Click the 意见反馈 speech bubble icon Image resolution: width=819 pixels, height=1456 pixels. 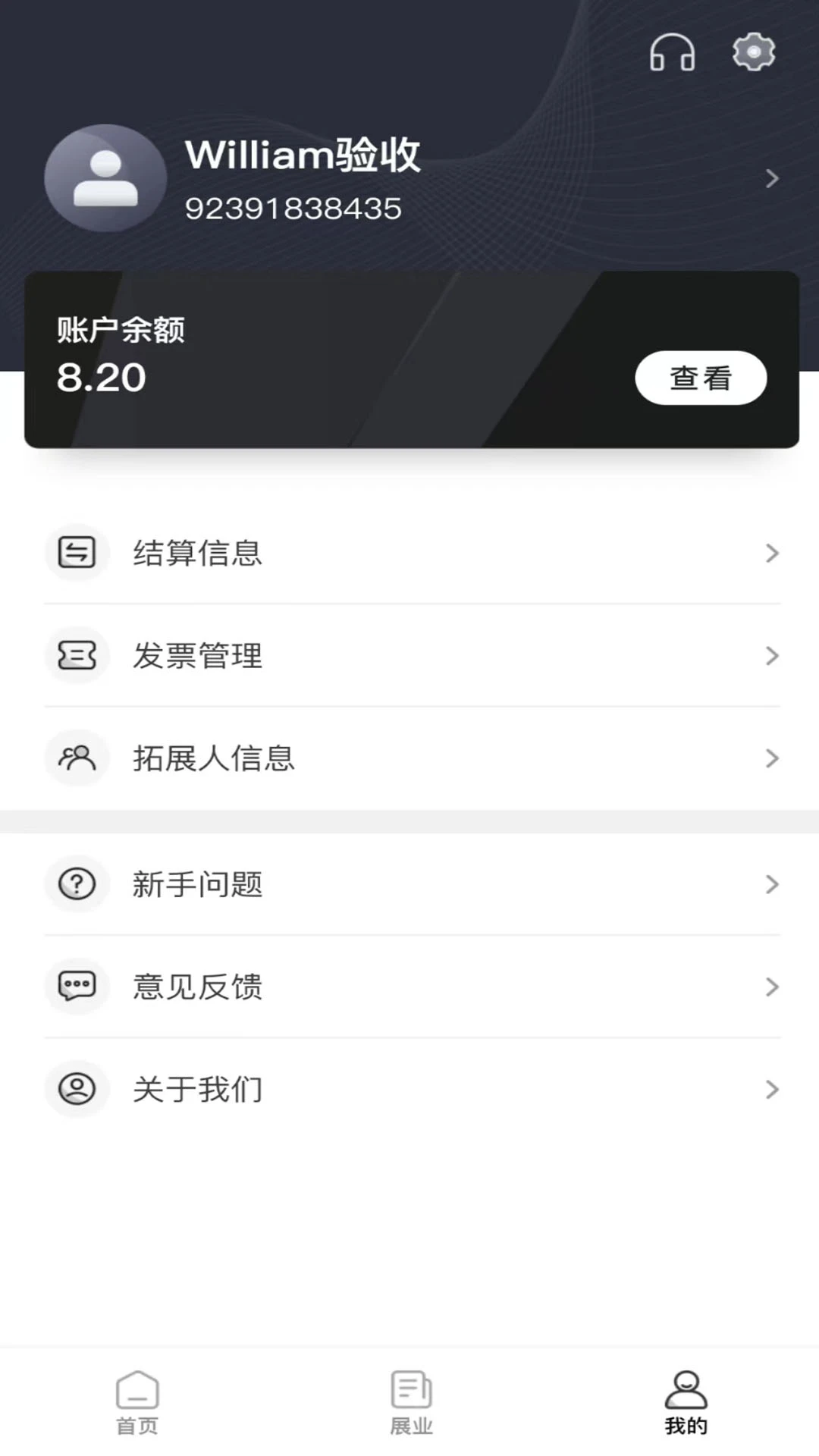click(77, 987)
